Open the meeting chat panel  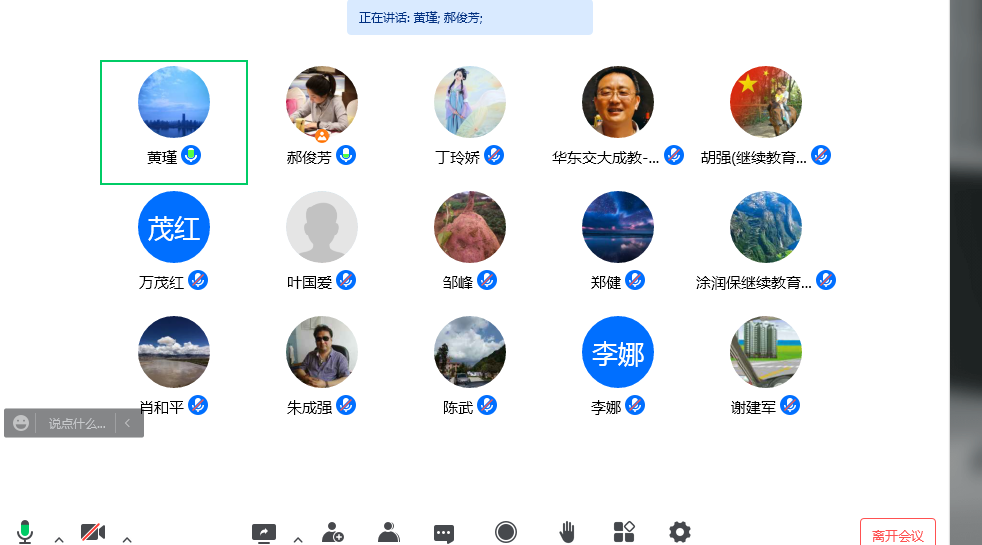pyautogui.click(x=445, y=533)
